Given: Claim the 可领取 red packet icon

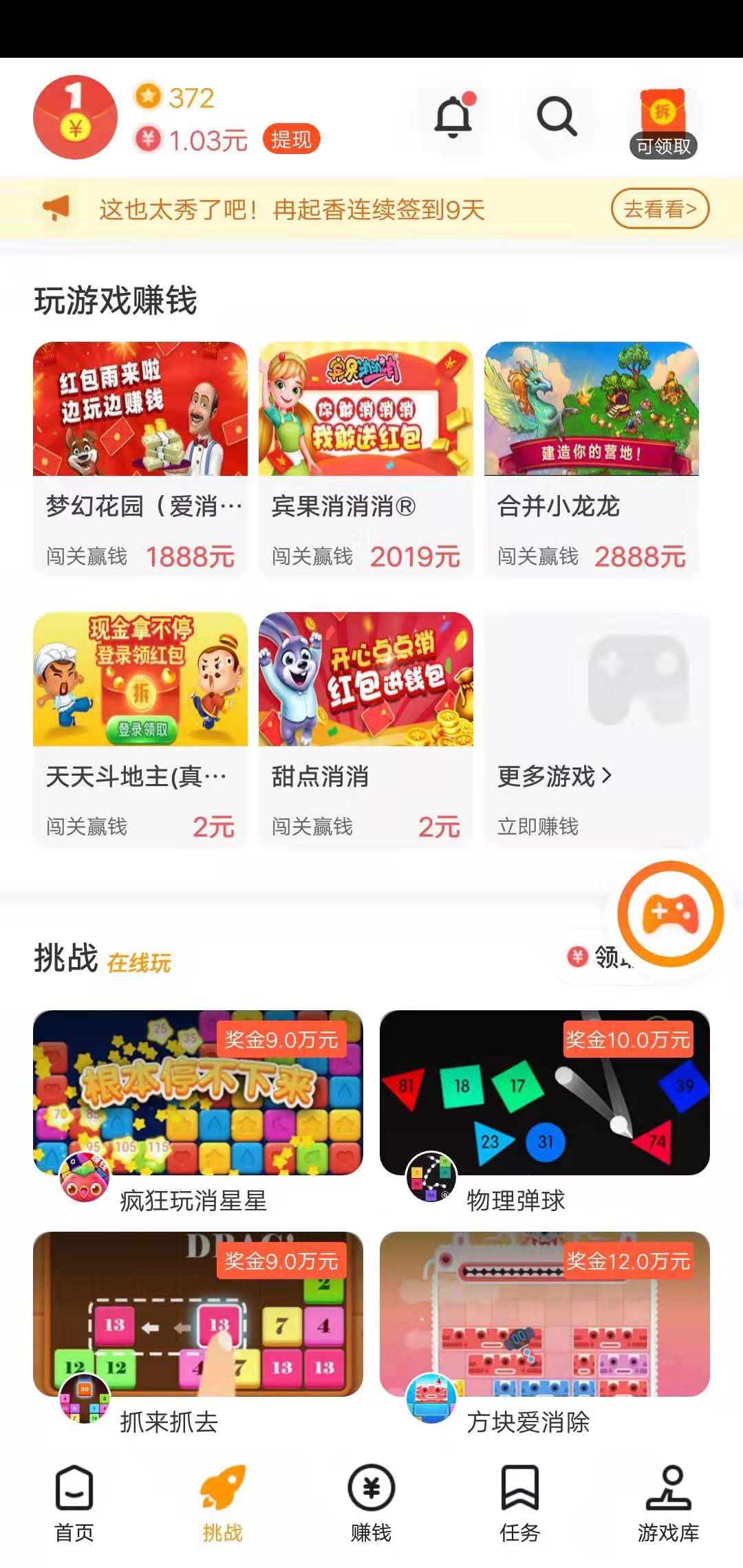Looking at the screenshot, I should tap(663, 117).
